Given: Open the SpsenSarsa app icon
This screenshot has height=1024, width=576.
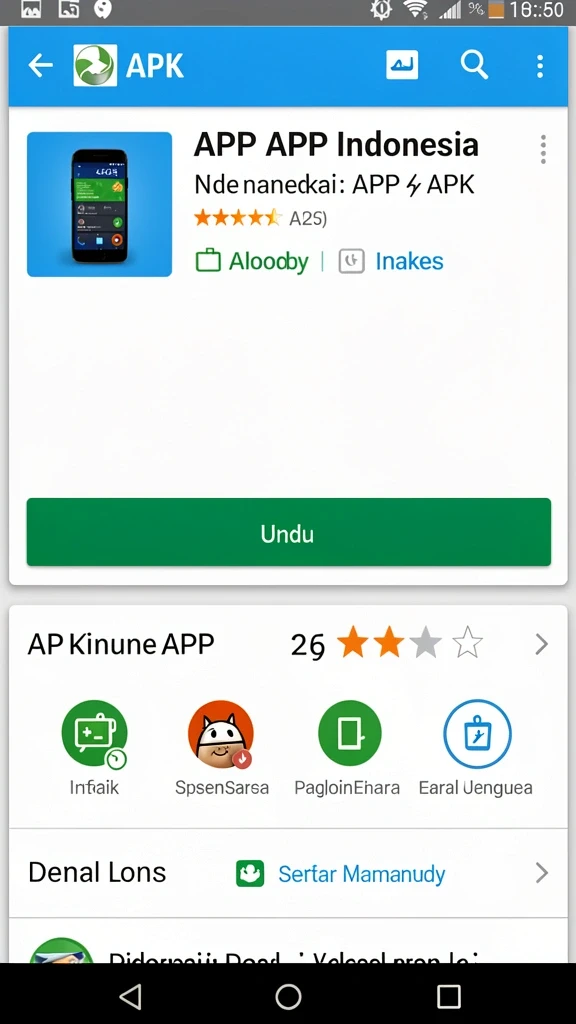Looking at the screenshot, I should tap(221, 733).
